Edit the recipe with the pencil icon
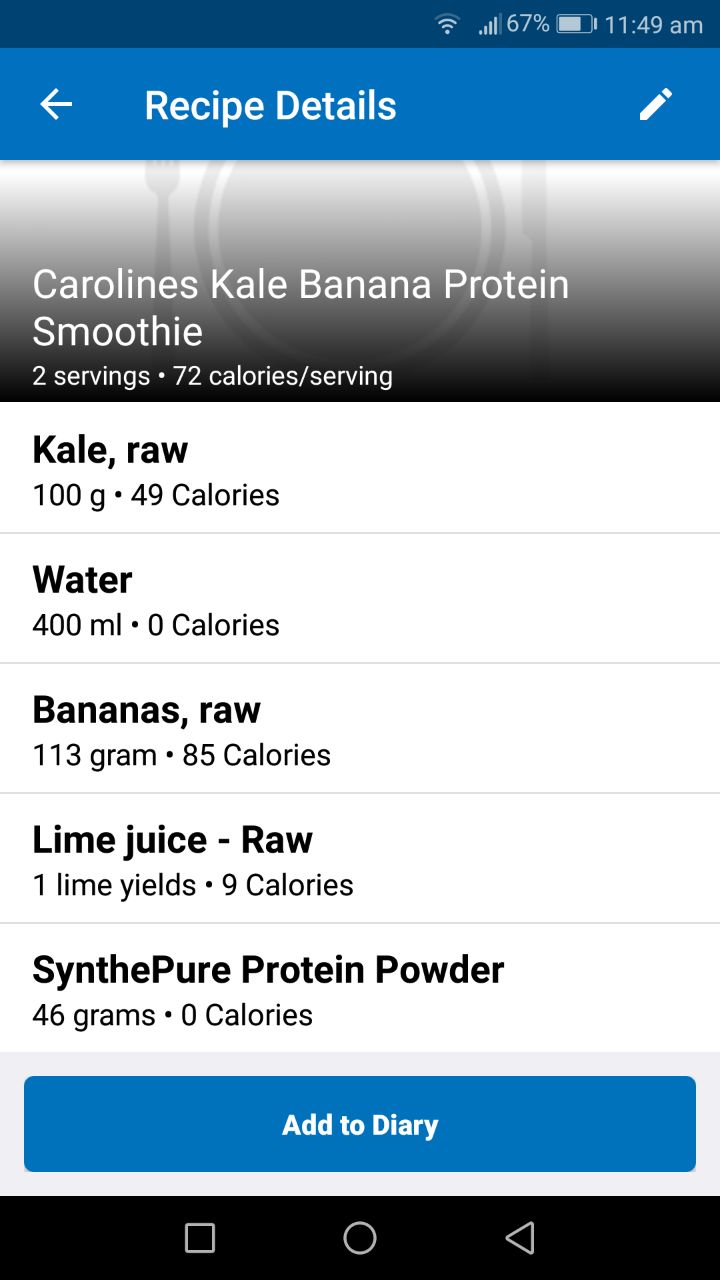This screenshot has height=1280, width=720. [656, 104]
